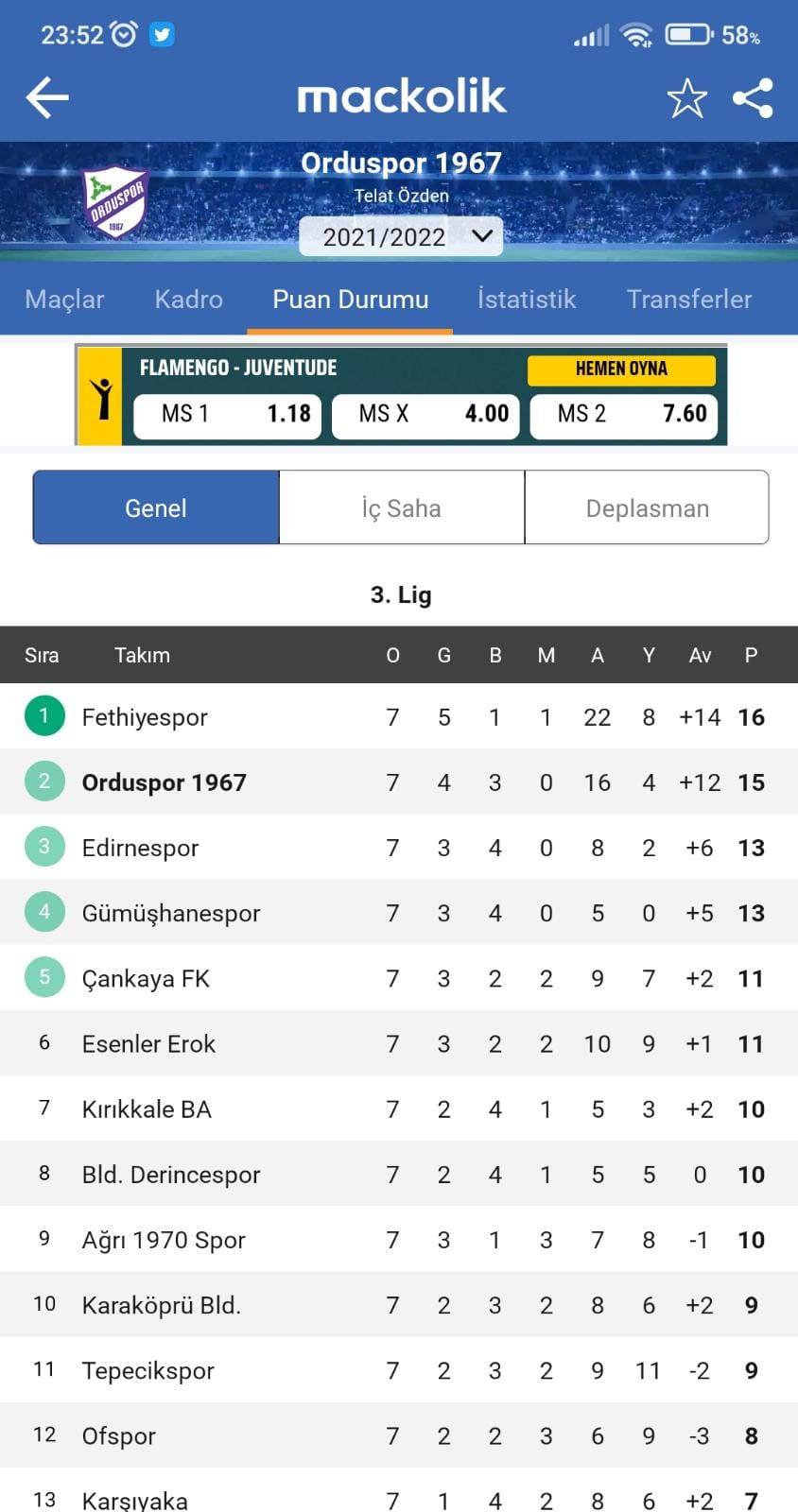Open Edirnespor team row
This screenshot has width=798, height=1512.
(399, 848)
